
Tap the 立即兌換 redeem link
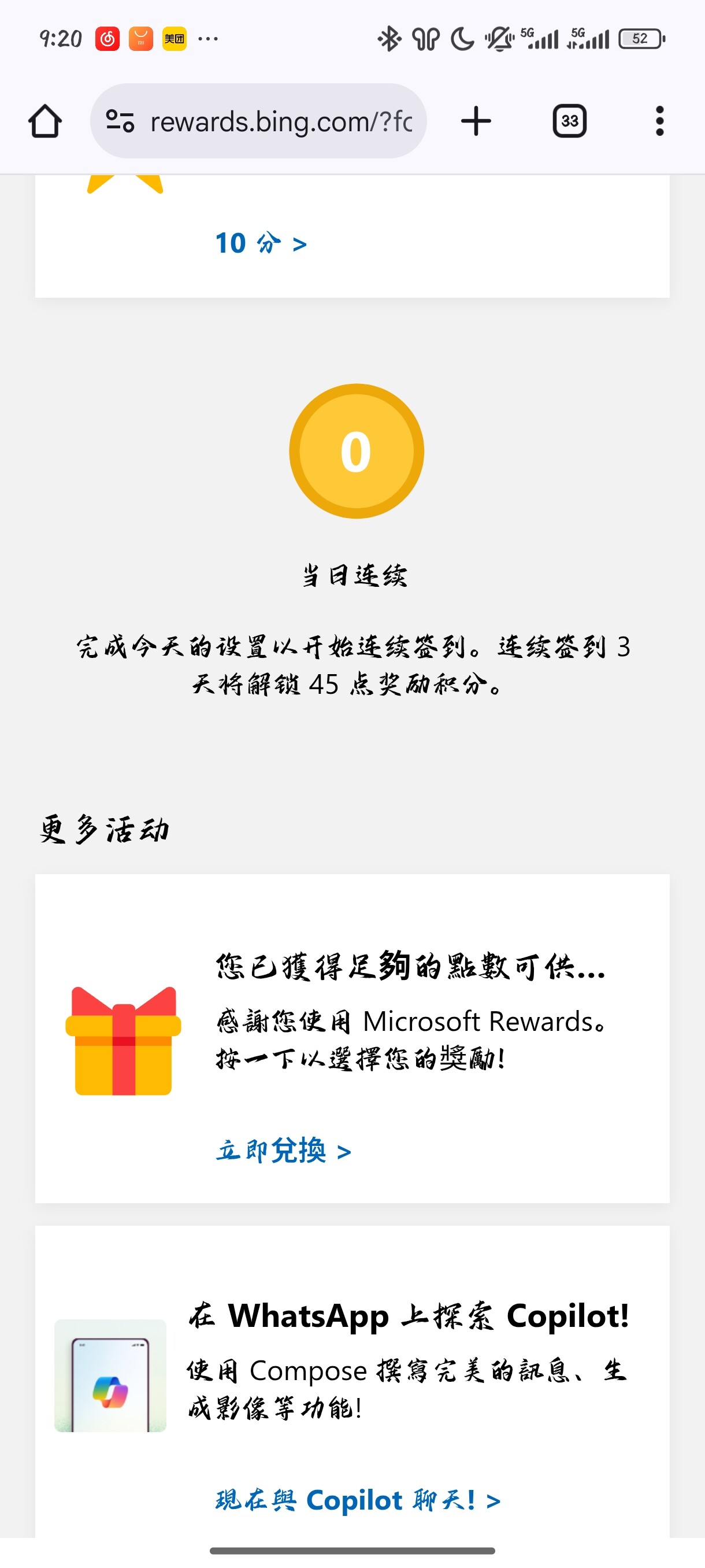(x=284, y=1151)
